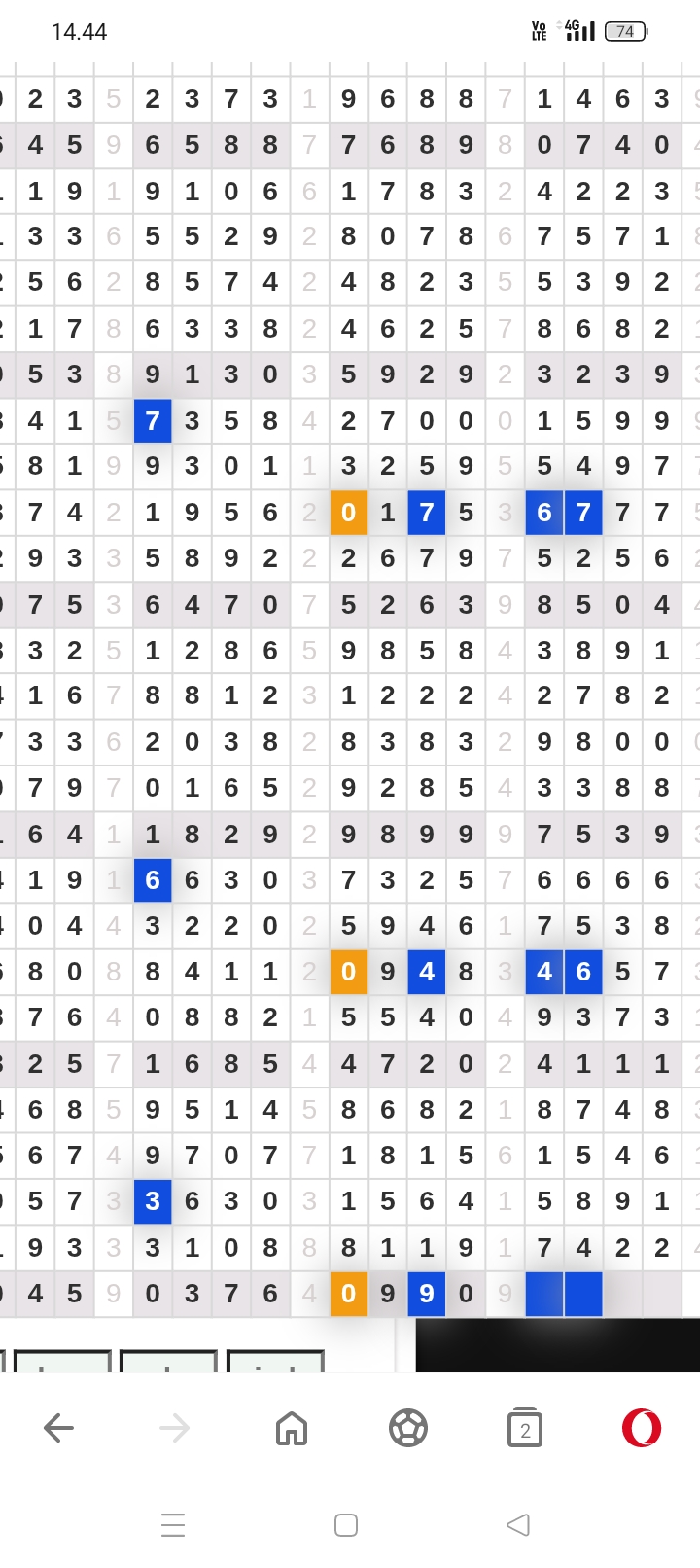Open the browser home page

292,1428
